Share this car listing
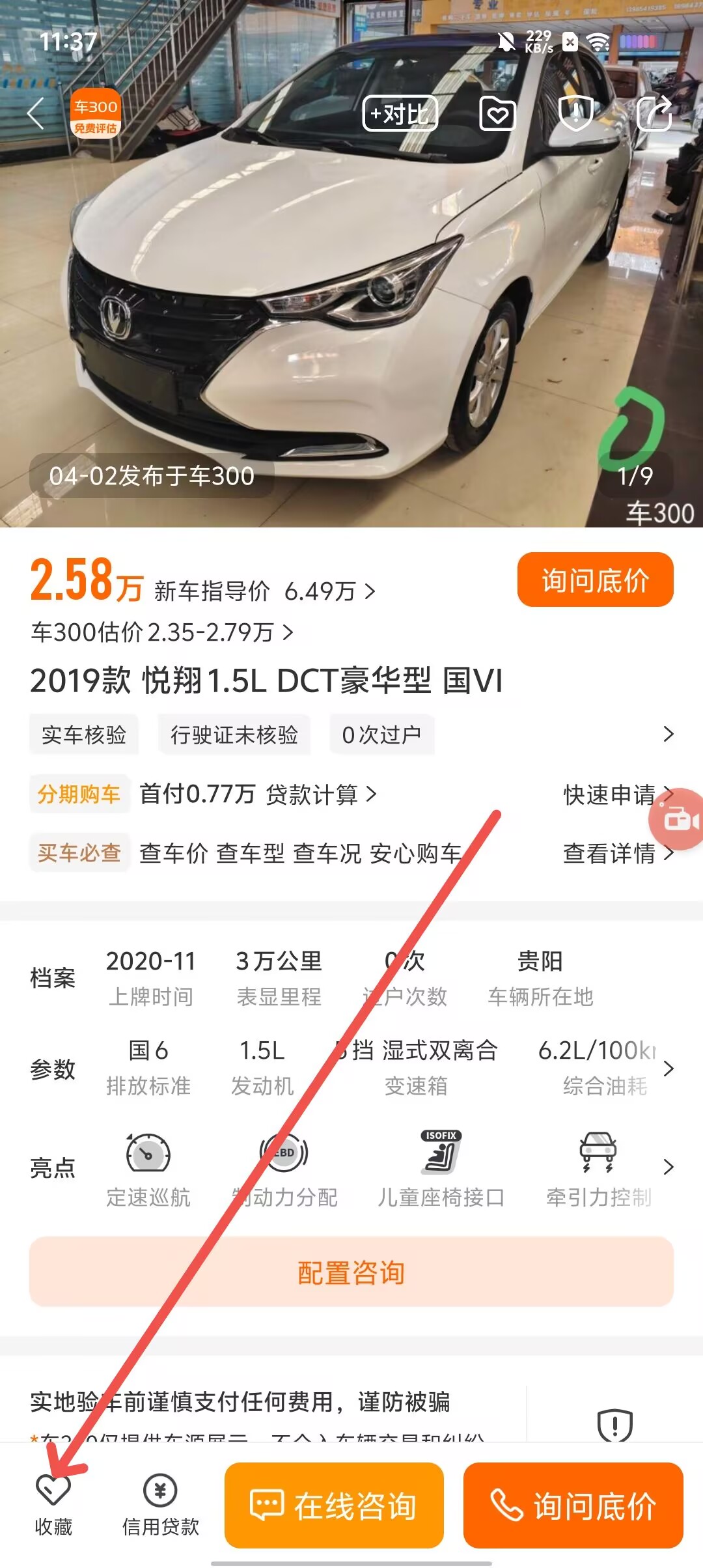This screenshot has height=1568, width=703. 654,114
